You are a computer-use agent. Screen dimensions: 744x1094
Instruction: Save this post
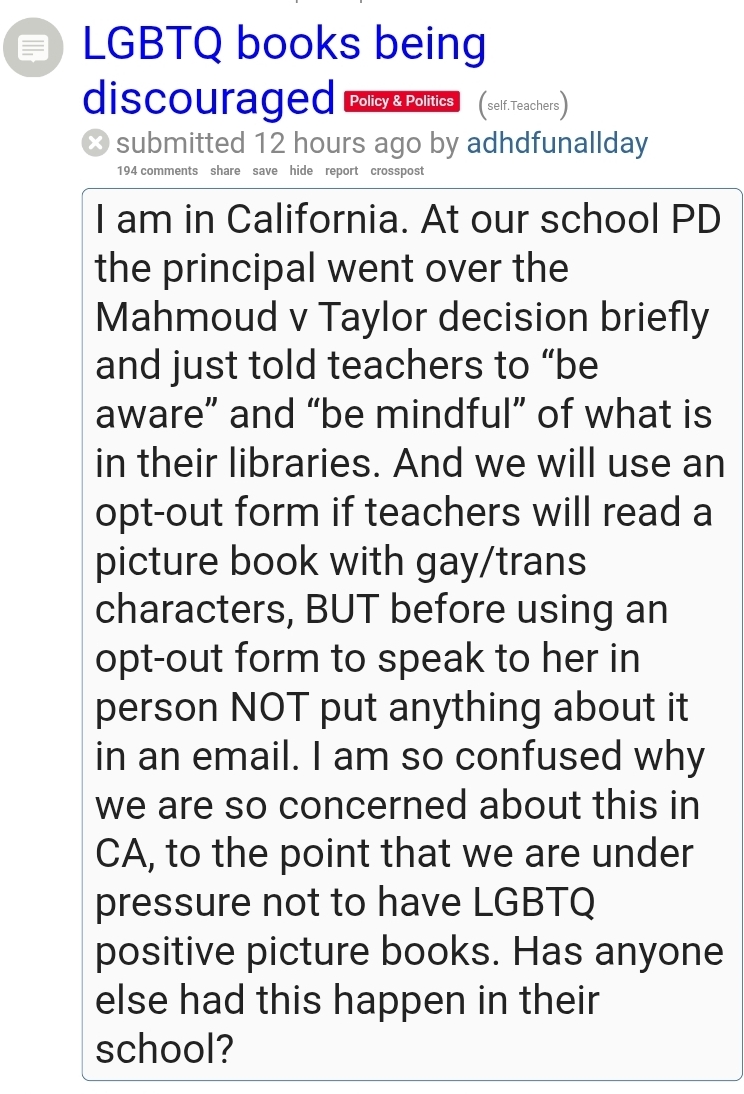265,171
